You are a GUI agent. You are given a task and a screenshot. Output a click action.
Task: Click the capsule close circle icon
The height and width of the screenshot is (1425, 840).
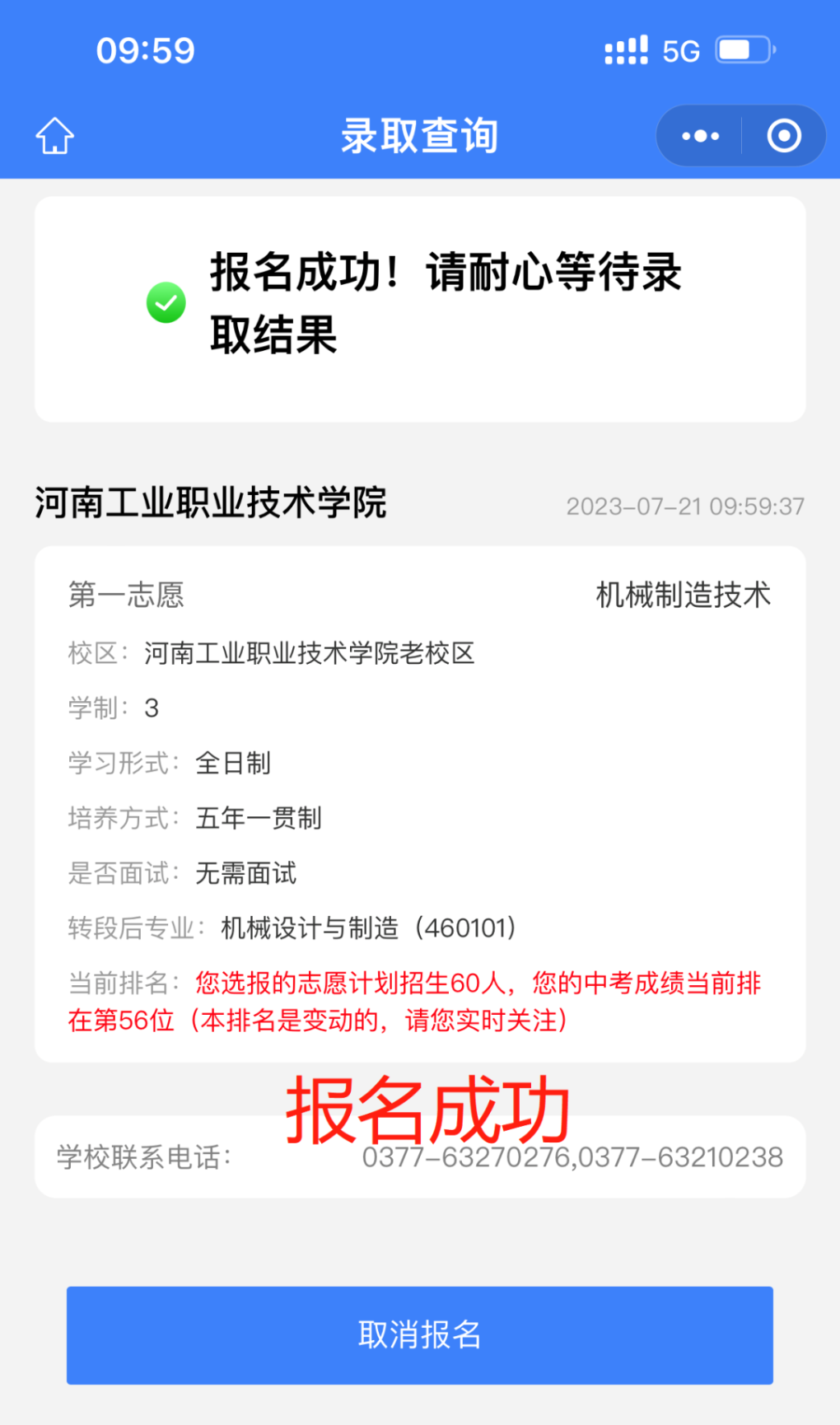(782, 135)
